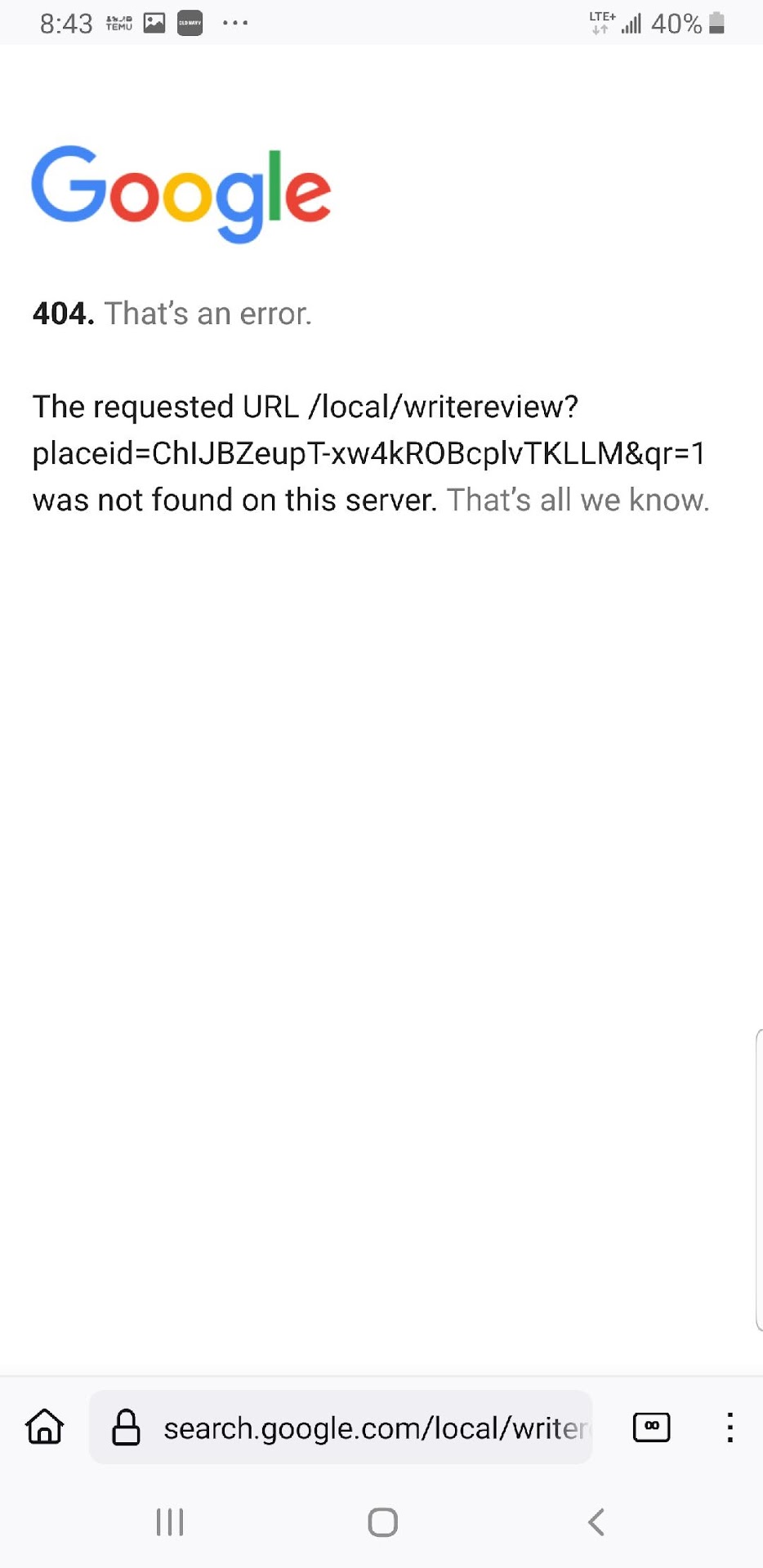Open the browser tabs switcher
Screen dimensions: 763x1568
pyautogui.click(x=651, y=1427)
